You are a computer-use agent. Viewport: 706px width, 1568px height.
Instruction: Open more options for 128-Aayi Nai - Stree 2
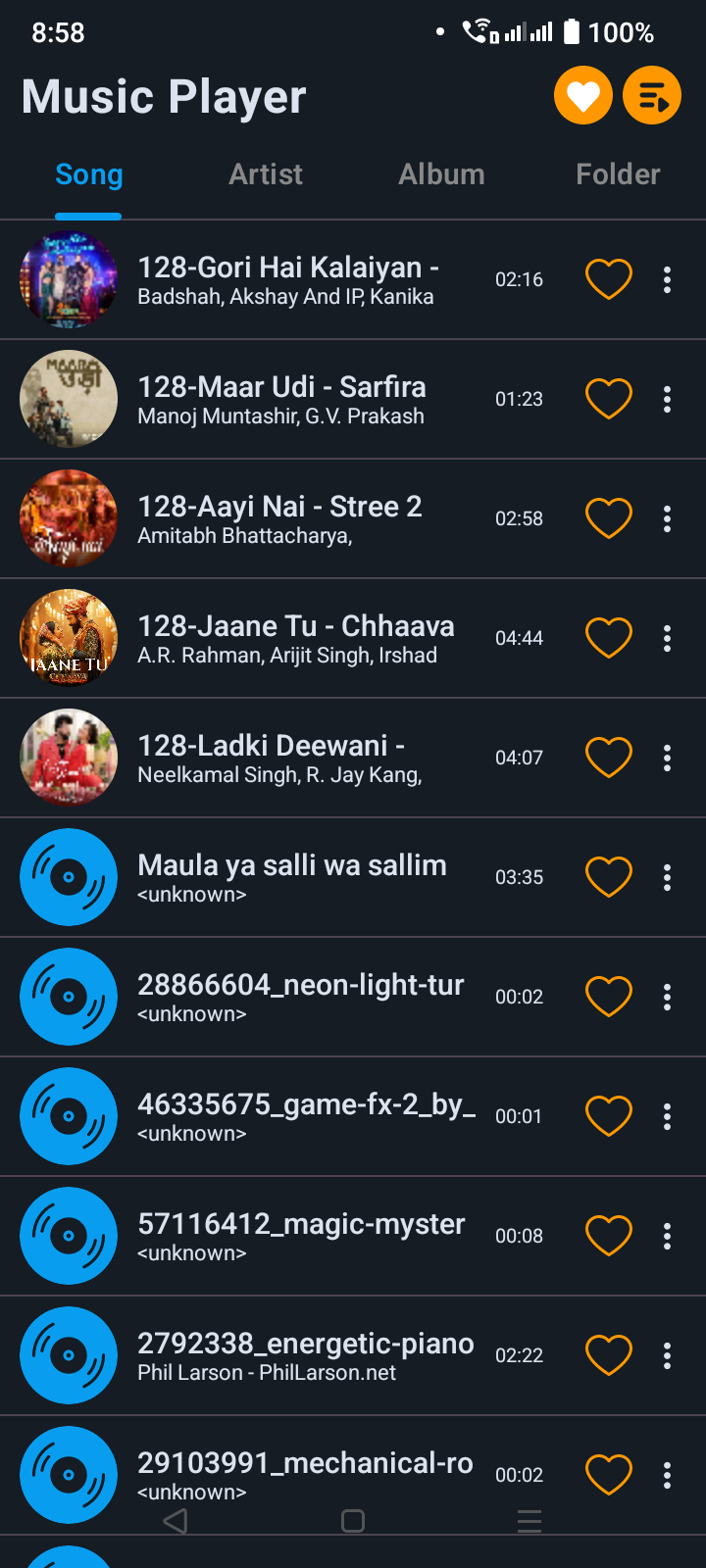[x=667, y=518]
